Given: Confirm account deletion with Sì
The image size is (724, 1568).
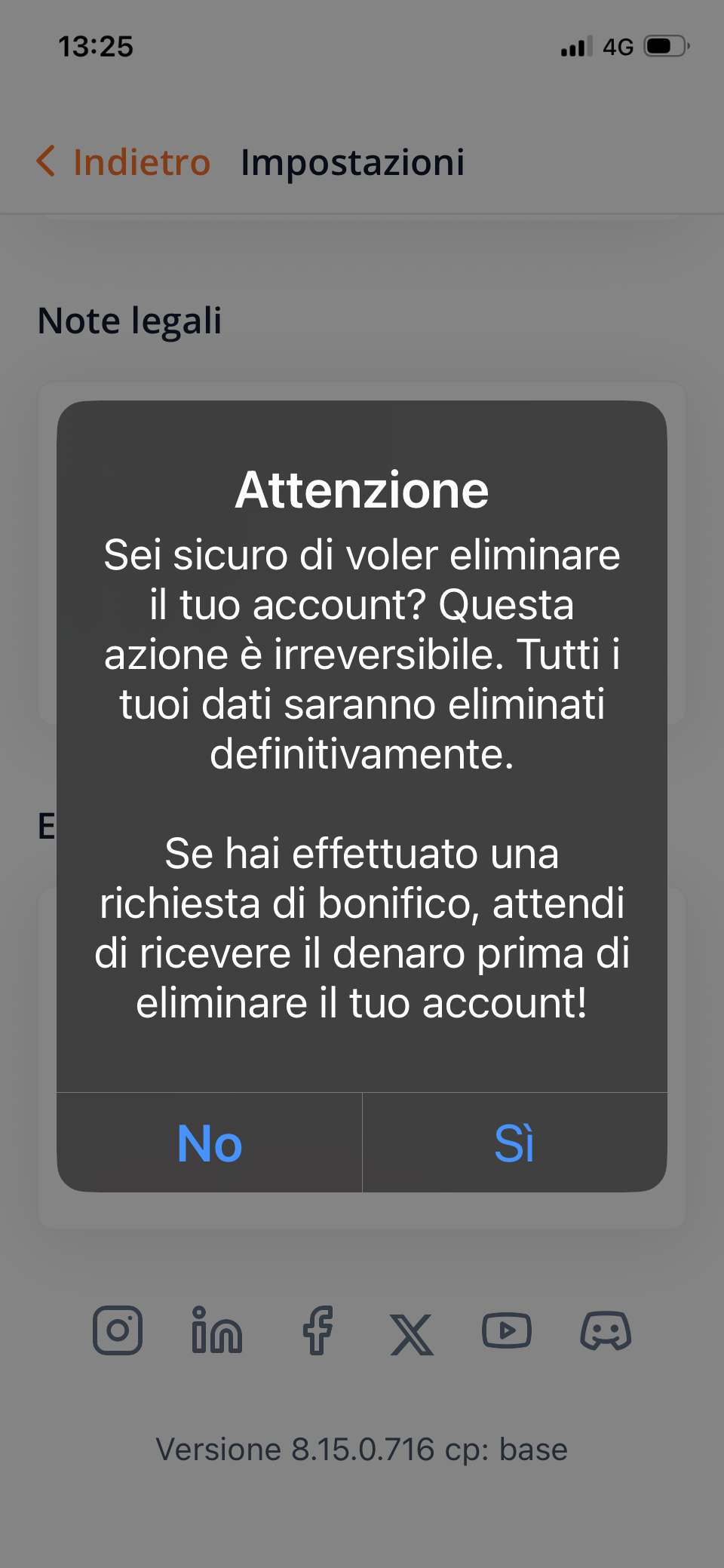Looking at the screenshot, I should 514,1143.
